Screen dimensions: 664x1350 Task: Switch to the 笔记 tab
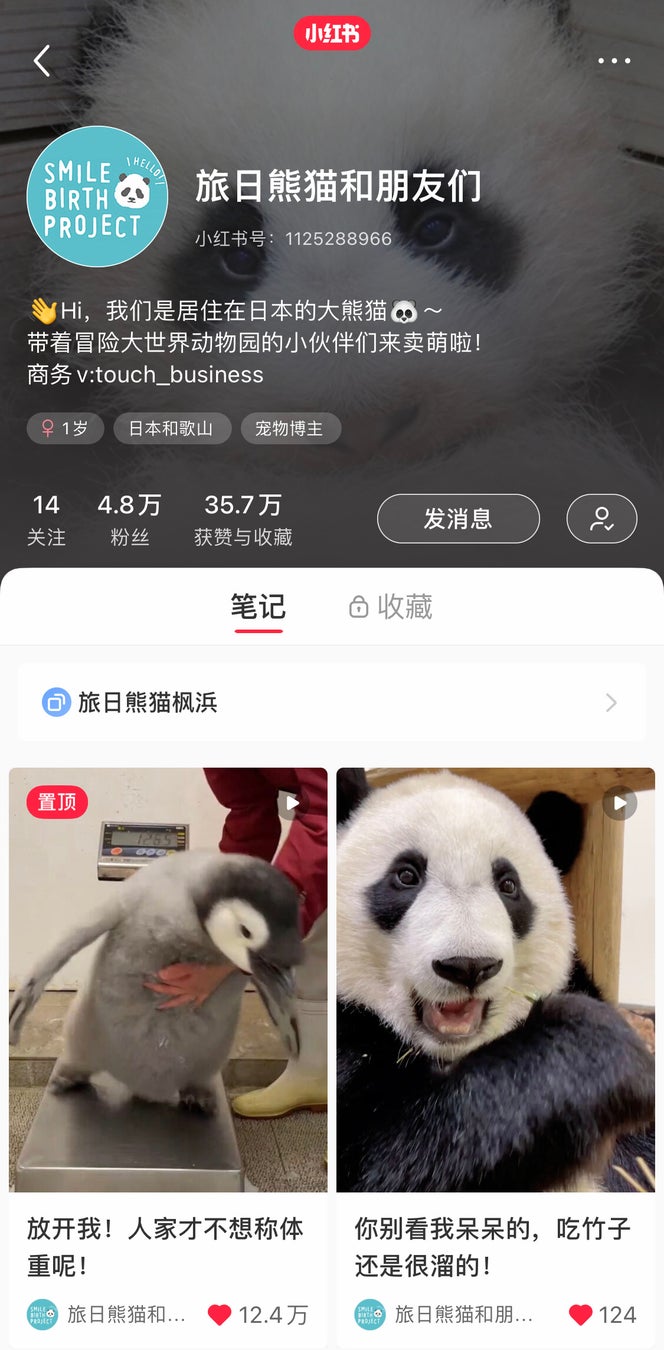tap(258, 607)
